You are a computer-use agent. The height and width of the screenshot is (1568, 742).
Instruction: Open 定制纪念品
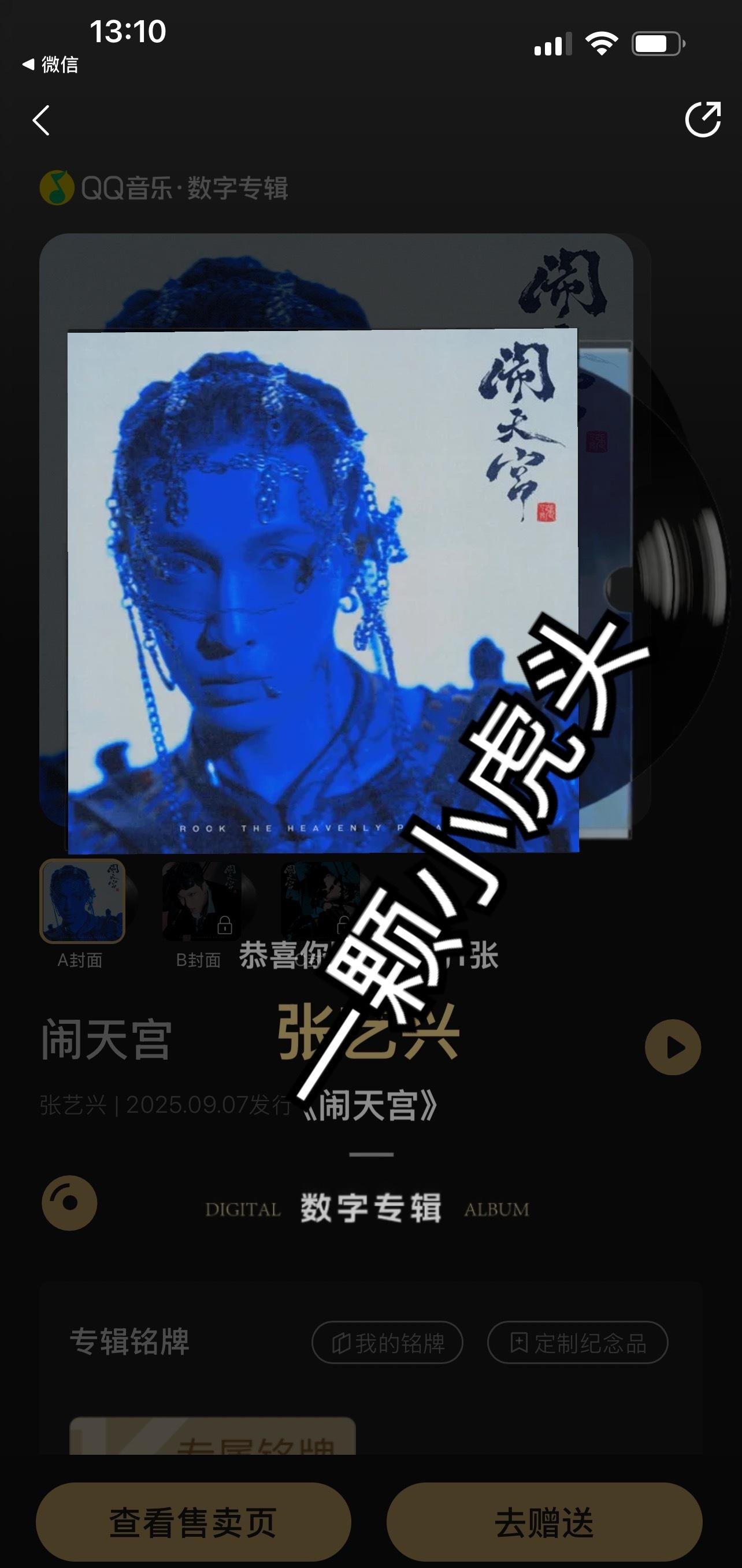point(577,1343)
